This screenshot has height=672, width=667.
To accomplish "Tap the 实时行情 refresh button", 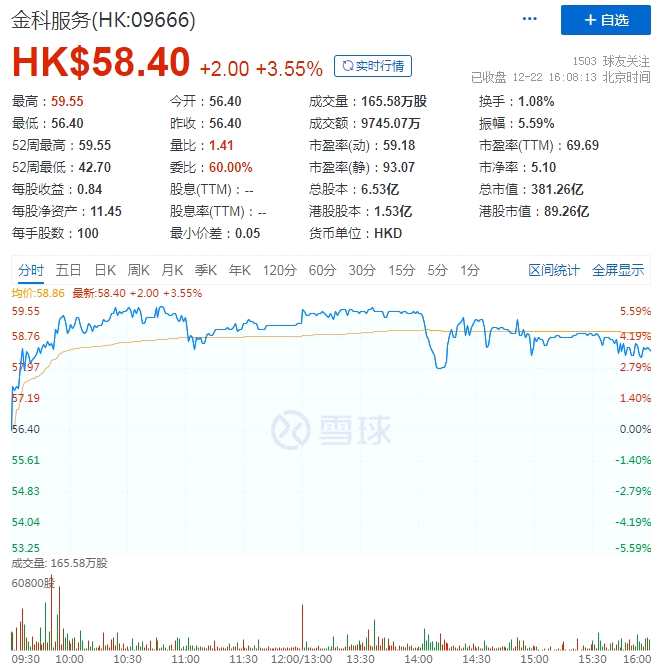I will [x=372, y=66].
